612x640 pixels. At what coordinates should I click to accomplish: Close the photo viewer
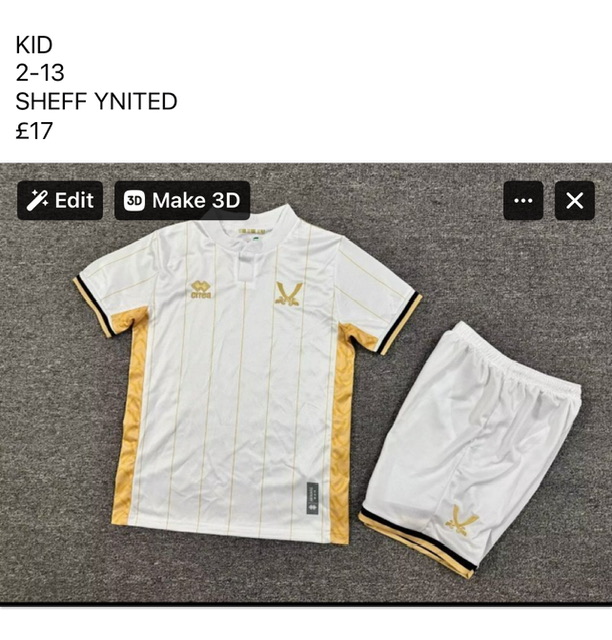pos(574,201)
